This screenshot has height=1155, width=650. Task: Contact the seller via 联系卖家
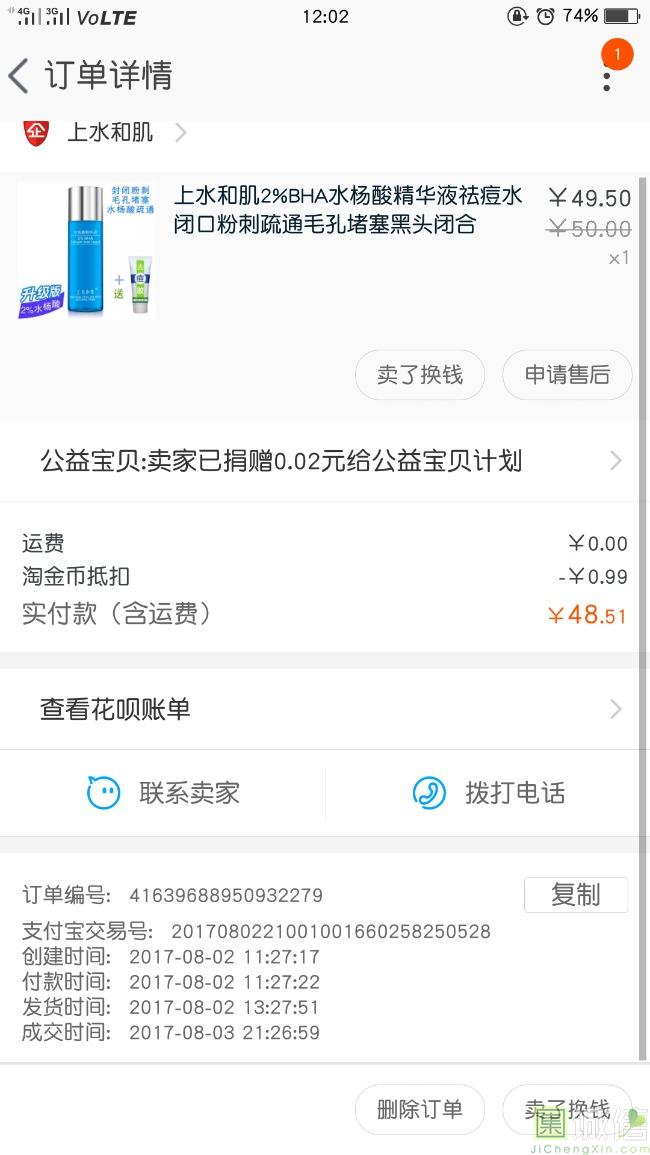pyautogui.click(x=164, y=793)
